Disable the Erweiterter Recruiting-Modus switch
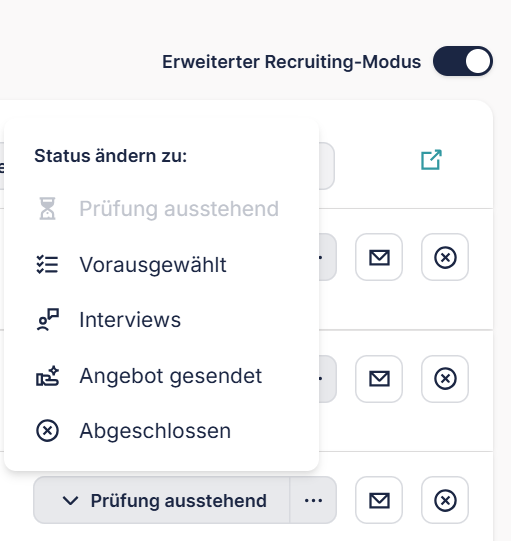This screenshot has width=511, height=541. pos(463,61)
